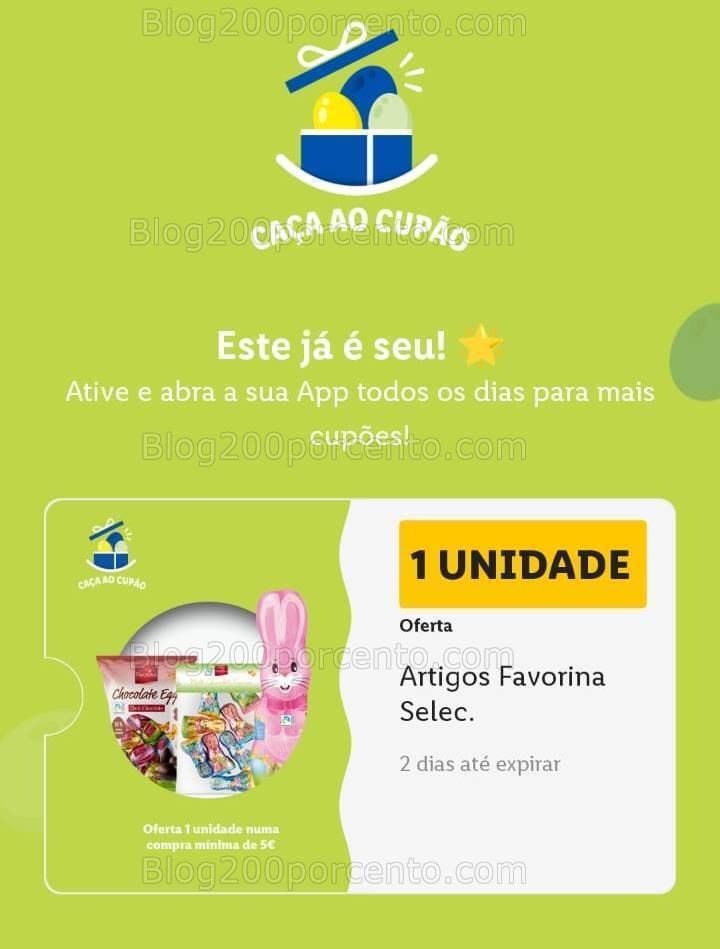Expand the 'Oferta' section of the coupon
Viewport: 720px width, 949px height.
425,626
